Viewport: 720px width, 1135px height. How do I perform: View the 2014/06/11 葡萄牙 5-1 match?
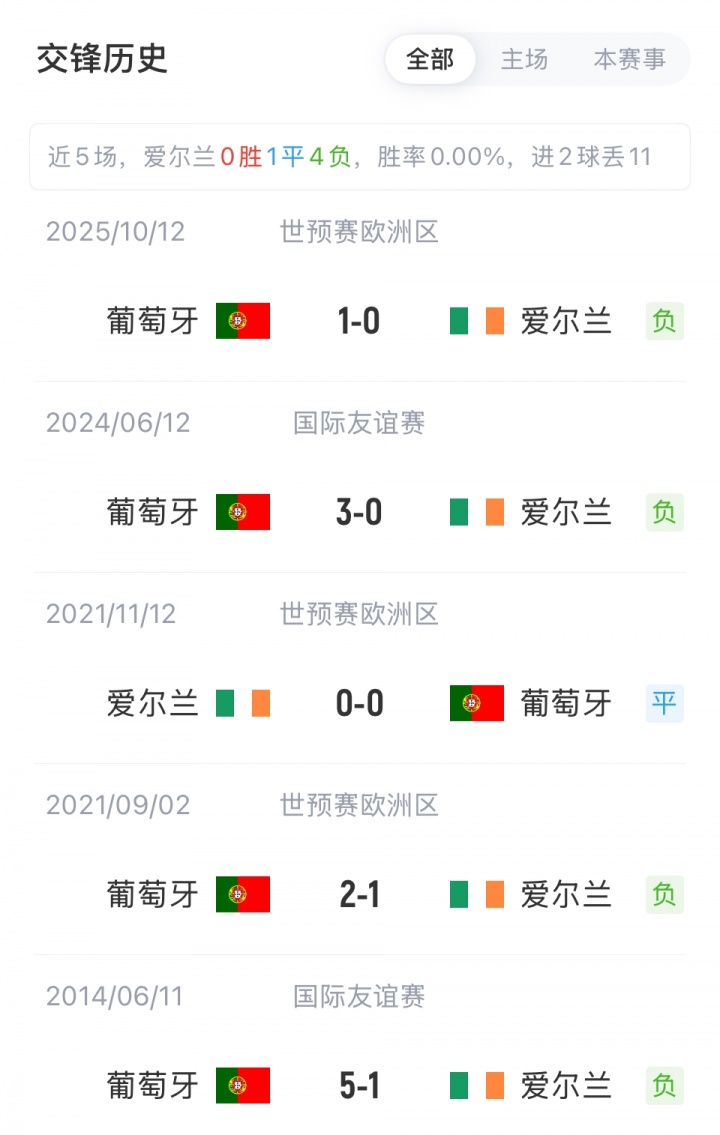(359, 1085)
